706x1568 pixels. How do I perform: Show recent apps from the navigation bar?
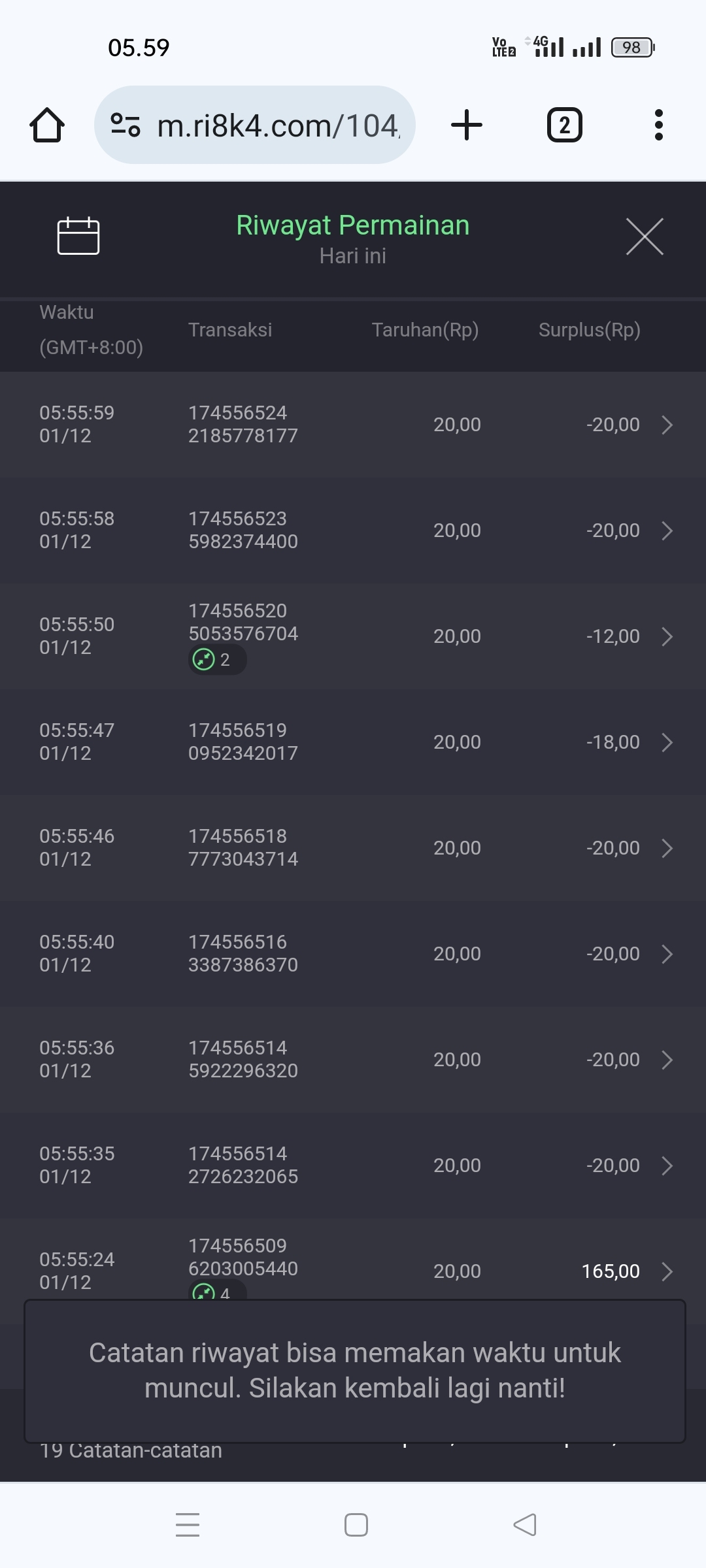[188, 1525]
